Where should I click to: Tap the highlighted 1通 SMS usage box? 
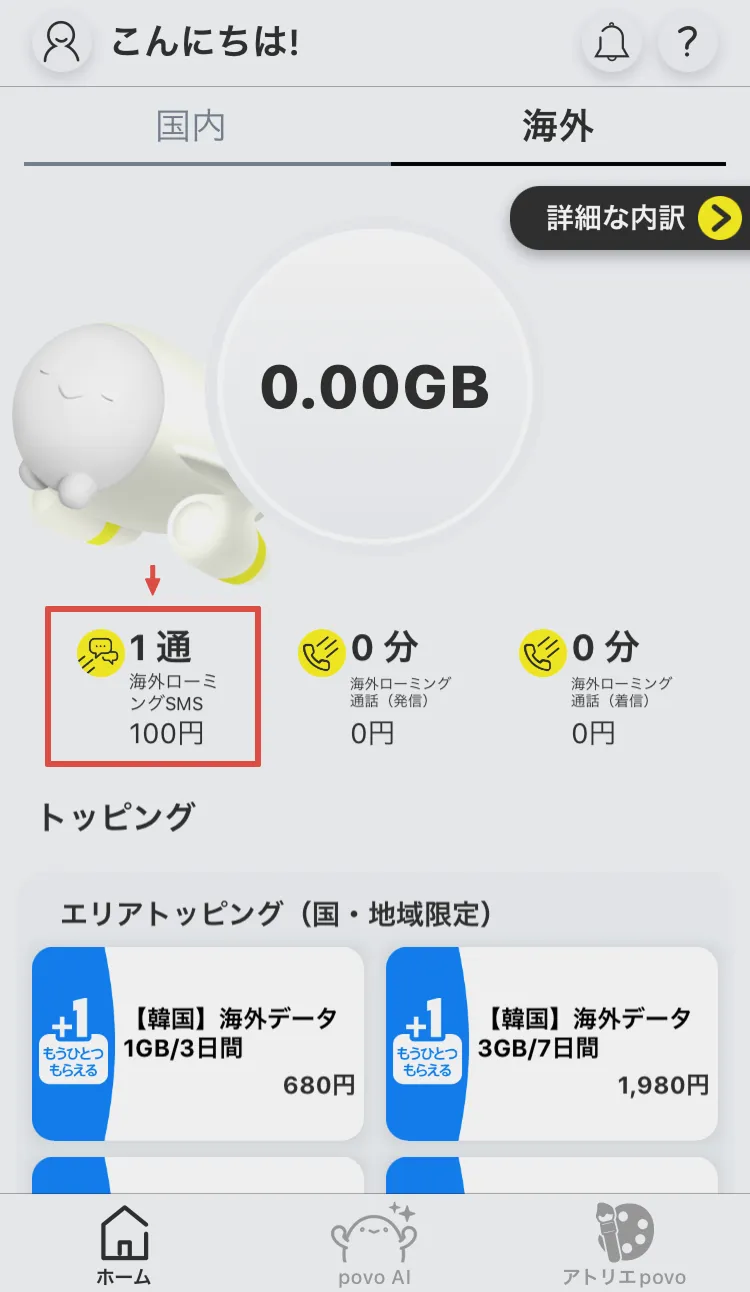tap(152, 685)
